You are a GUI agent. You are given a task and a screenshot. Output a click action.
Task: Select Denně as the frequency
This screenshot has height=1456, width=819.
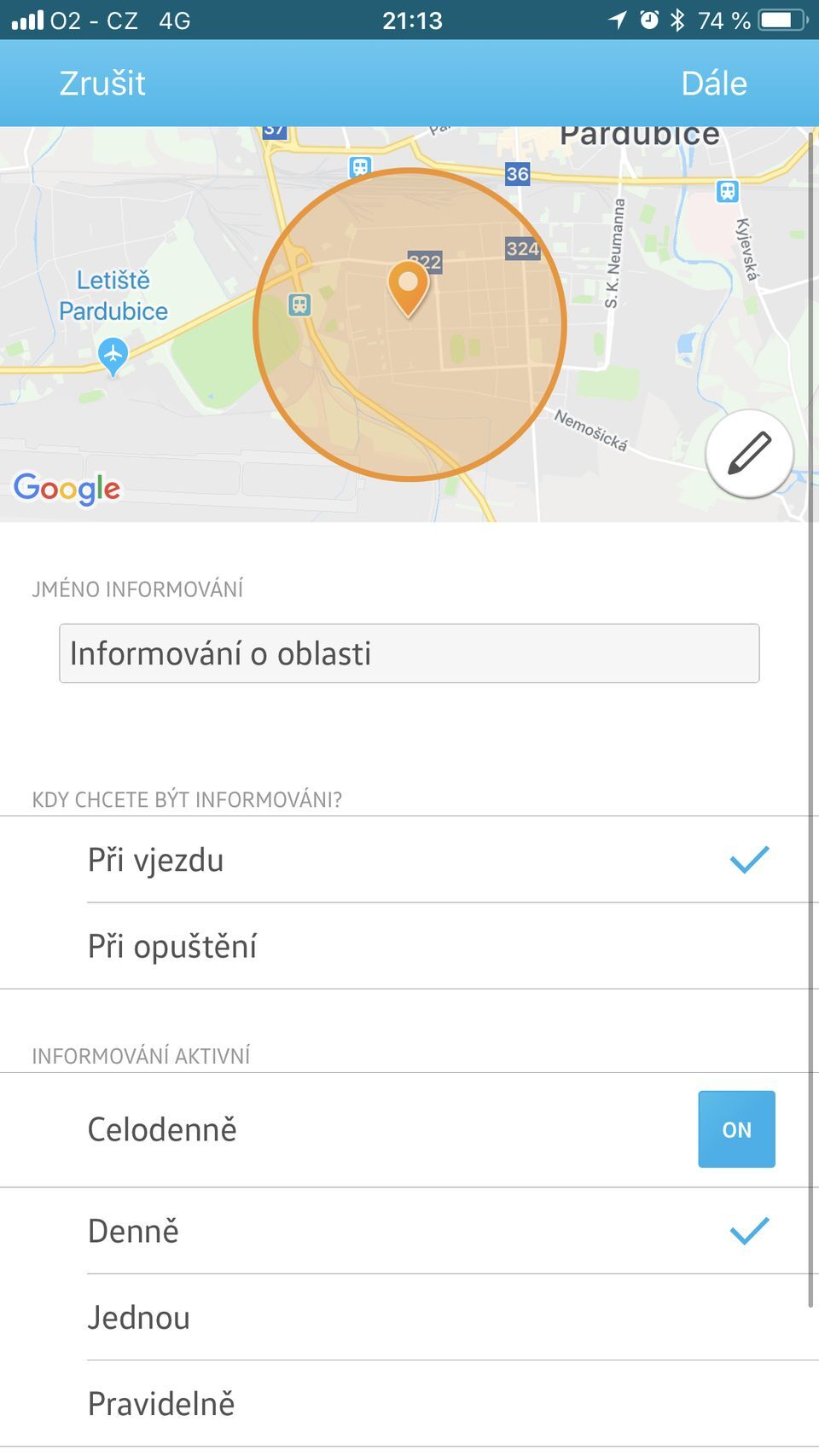(409, 1231)
